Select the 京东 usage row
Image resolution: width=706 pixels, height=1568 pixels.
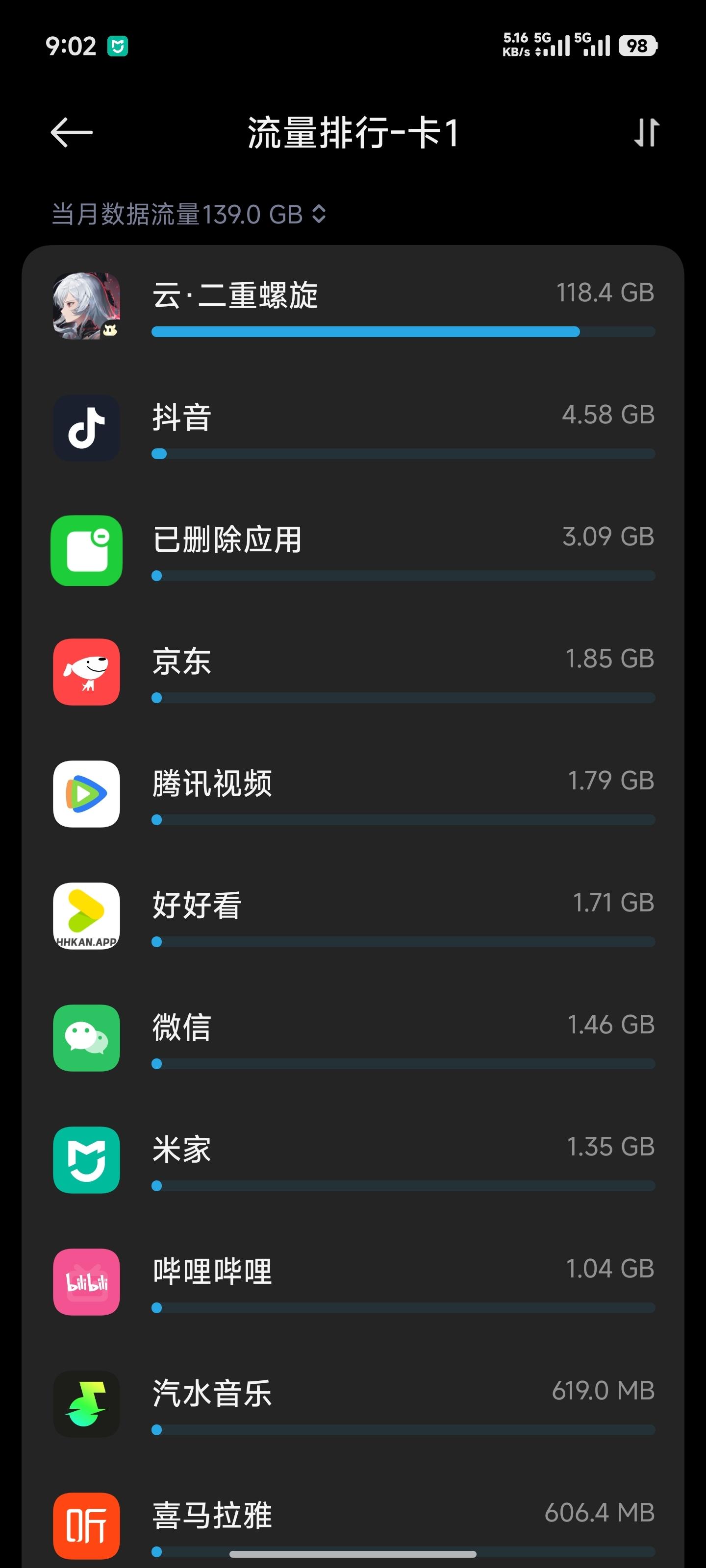tap(353, 672)
